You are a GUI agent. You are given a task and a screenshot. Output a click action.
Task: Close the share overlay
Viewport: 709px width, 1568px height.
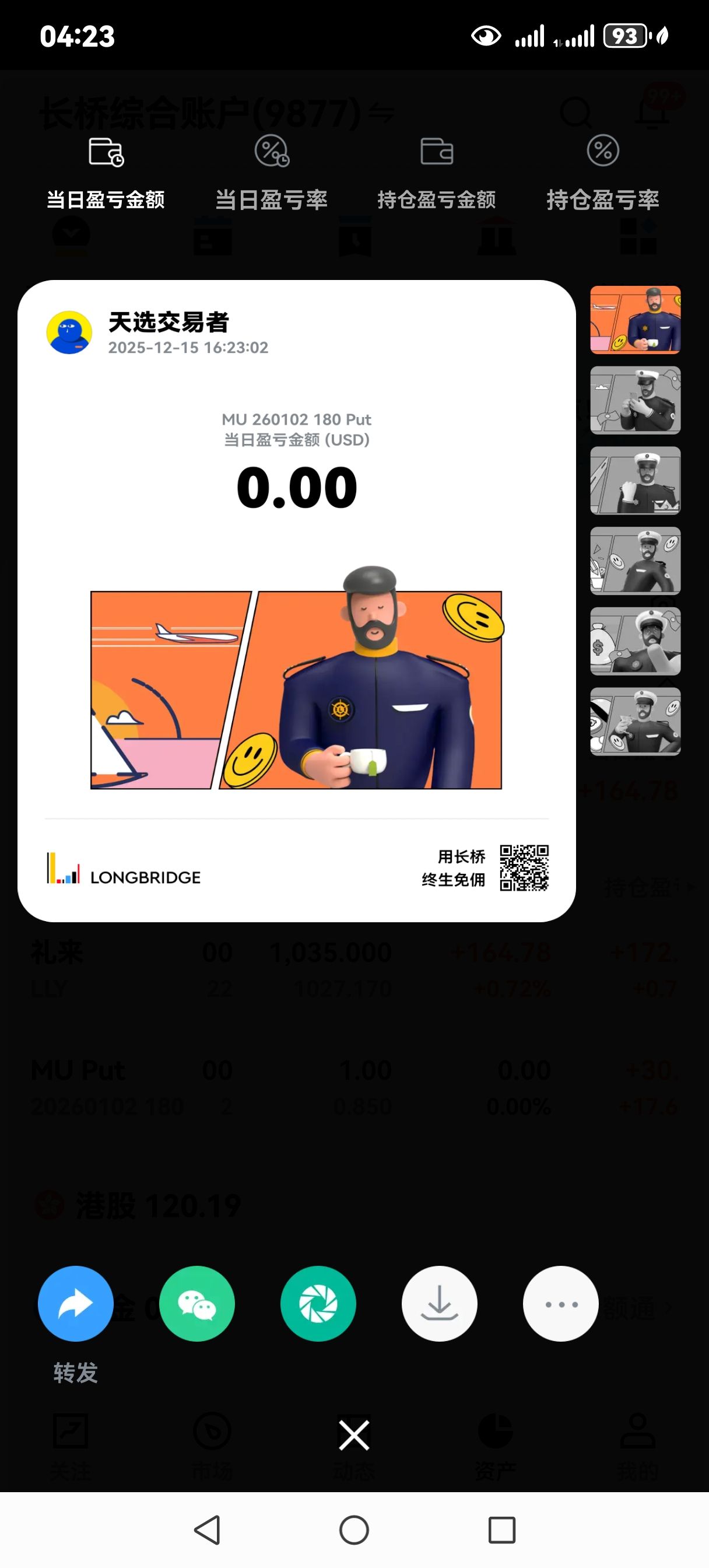tap(353, 1434)
